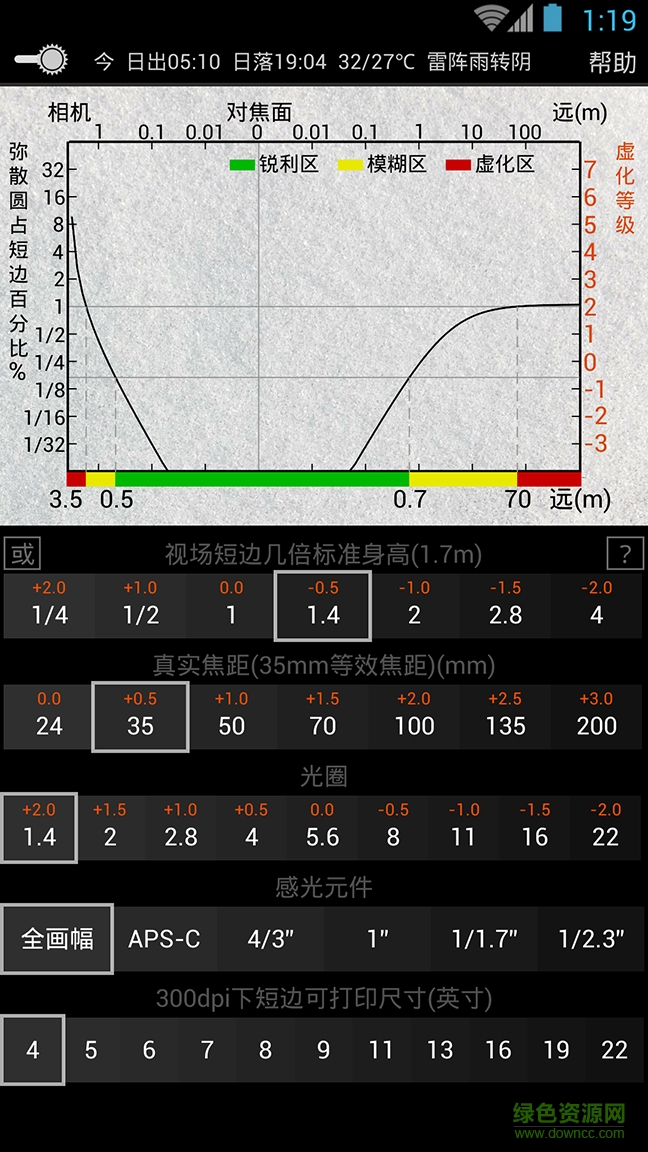Select field height multiple 1

231,605
